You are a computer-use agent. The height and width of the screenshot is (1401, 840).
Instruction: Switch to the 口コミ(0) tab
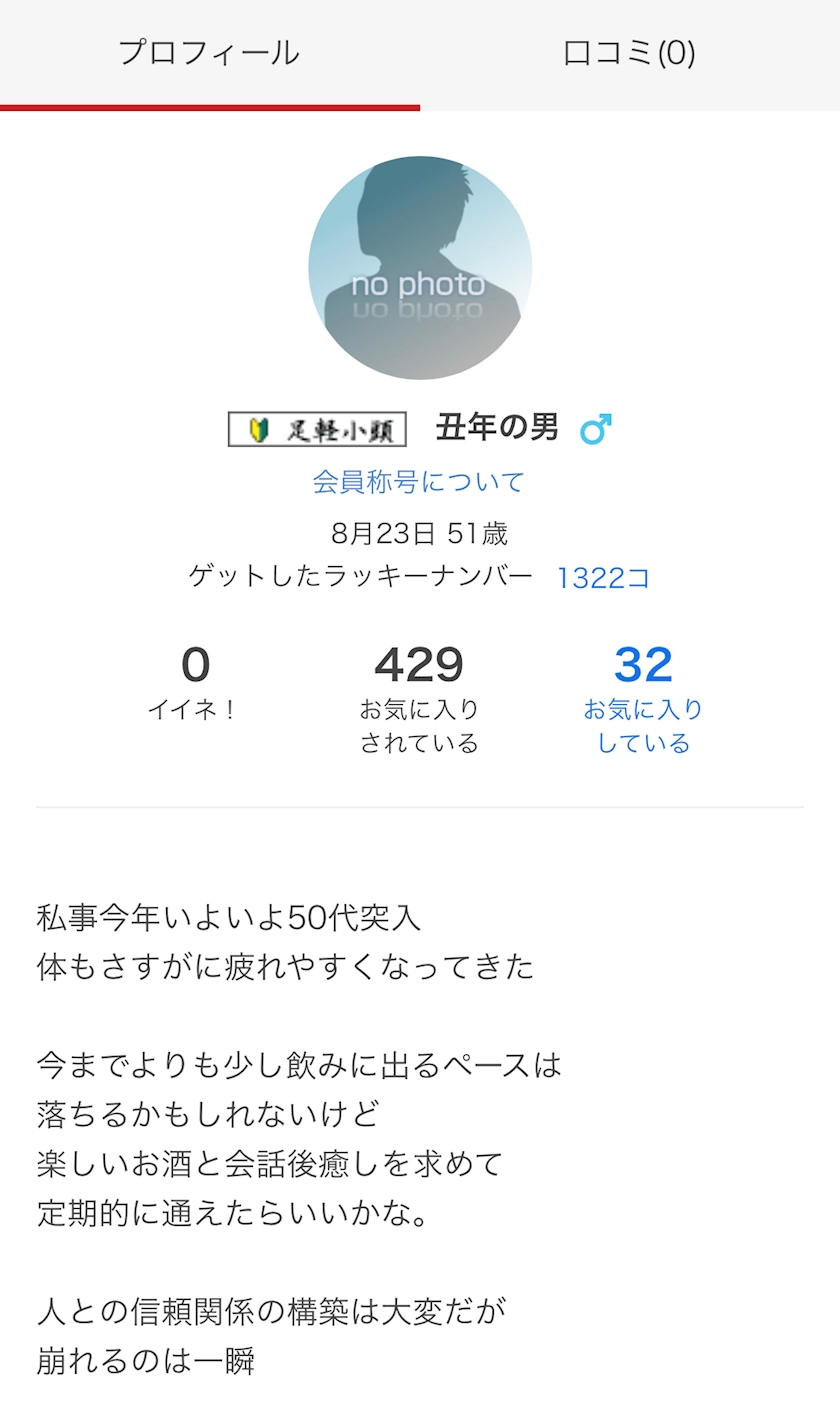tap(630, 53)
